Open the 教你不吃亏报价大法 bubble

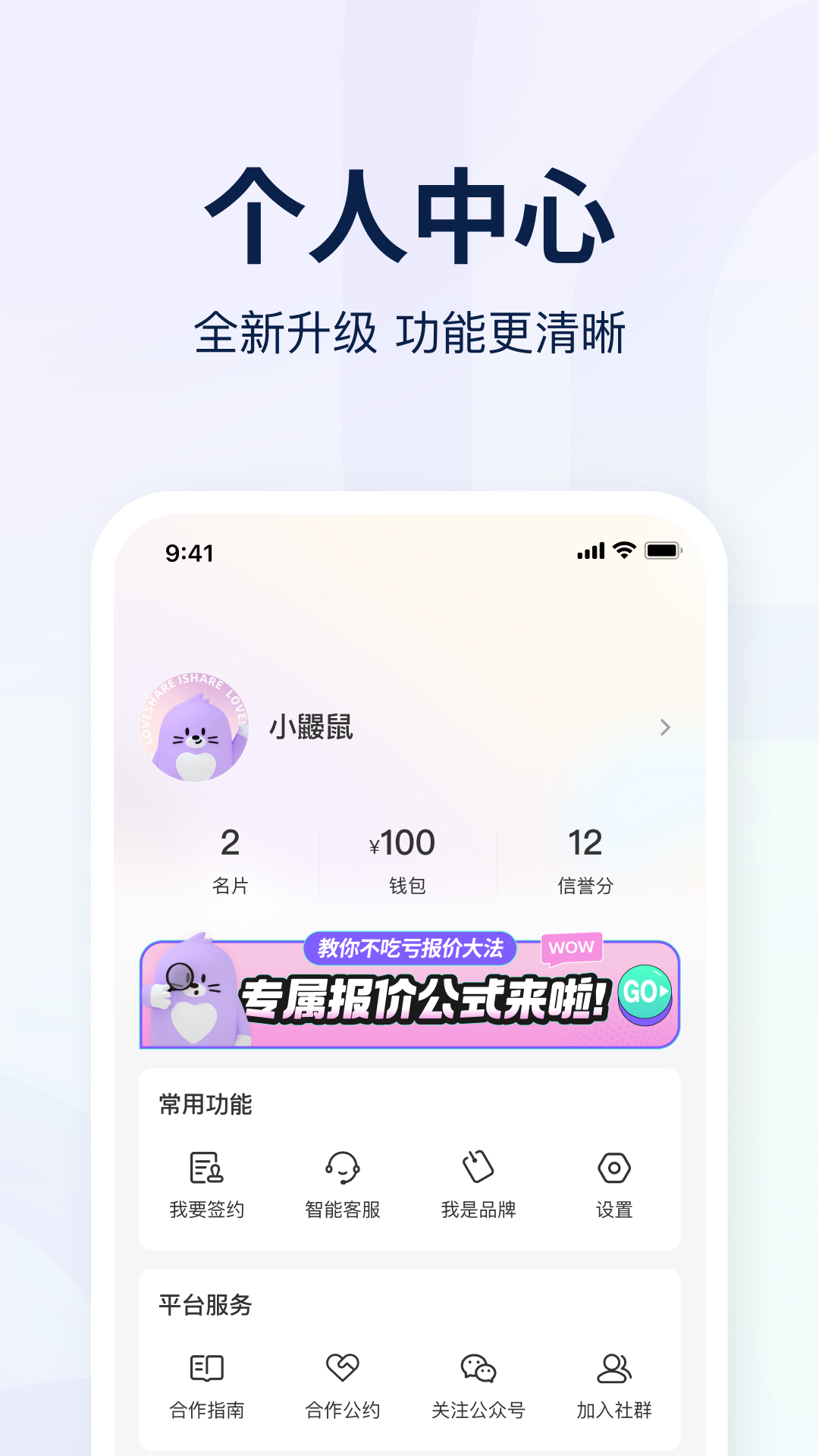[x=410, y=948]
